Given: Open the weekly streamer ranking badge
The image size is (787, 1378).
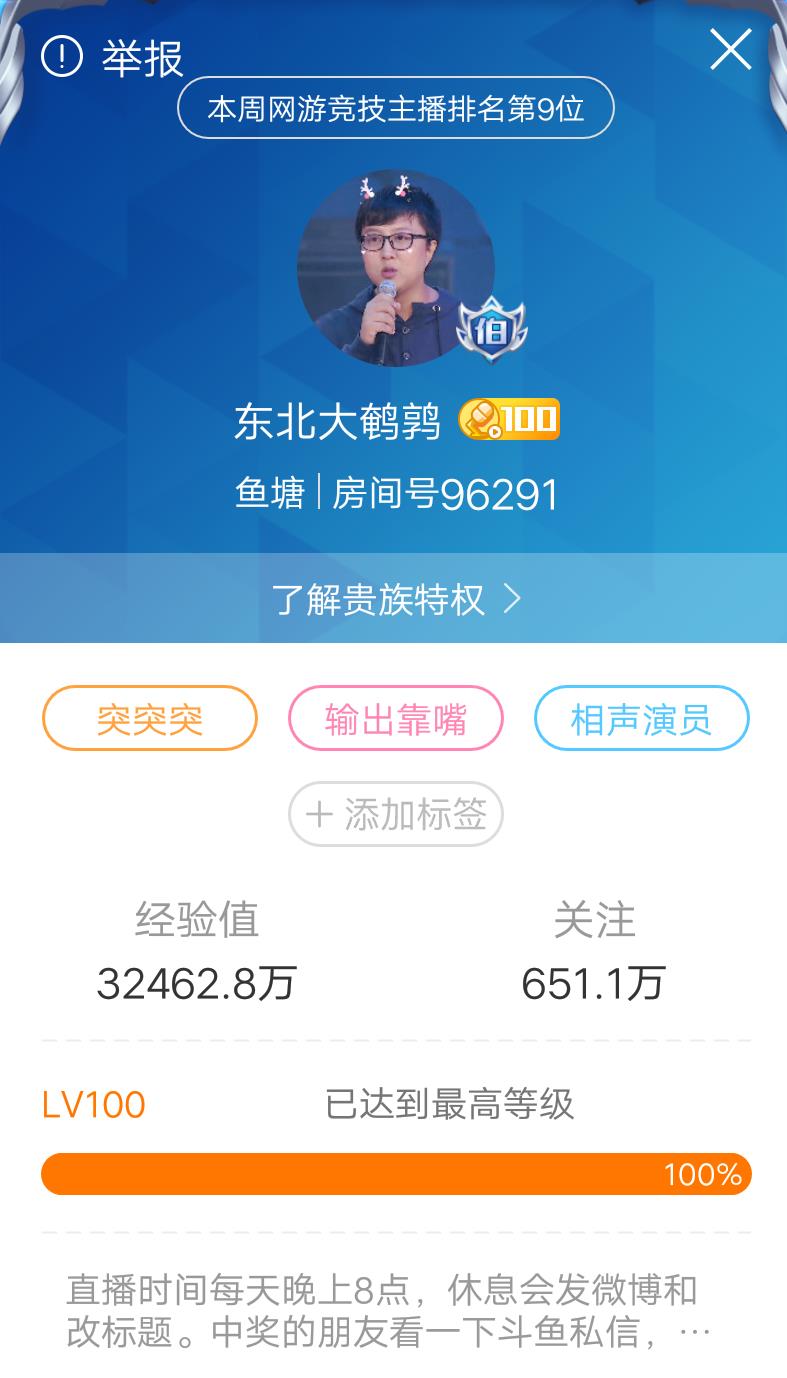Looking at the screenshot, I should coord(395,108).
